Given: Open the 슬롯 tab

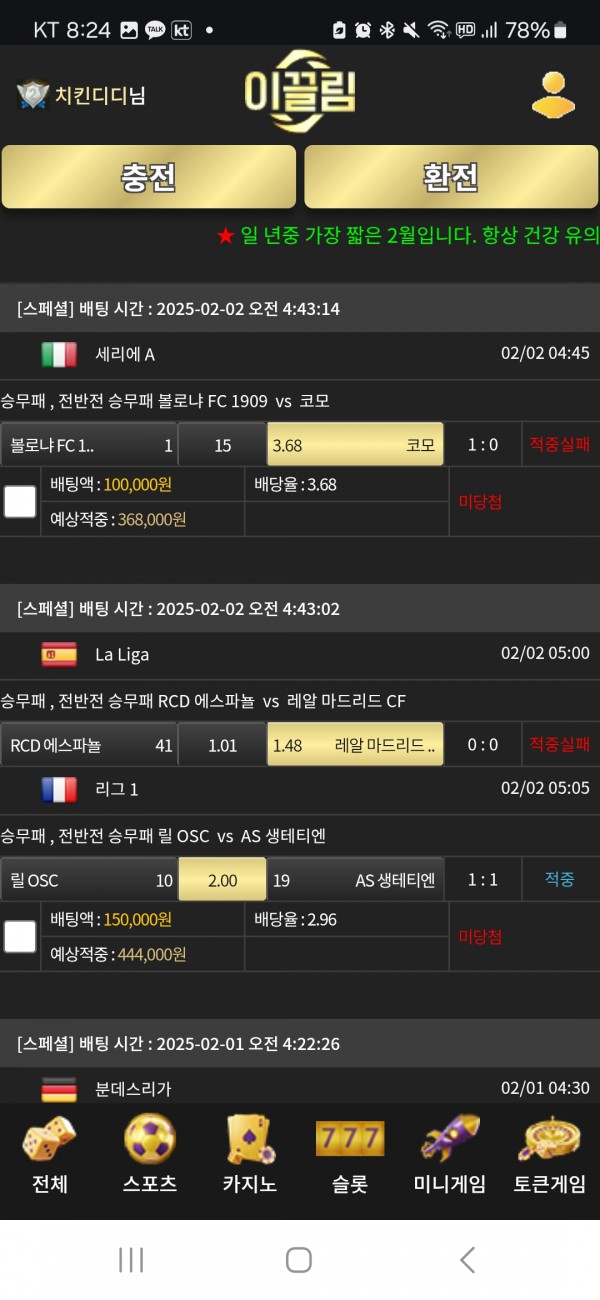Looking at the screenshot, I should [349, 1156].
